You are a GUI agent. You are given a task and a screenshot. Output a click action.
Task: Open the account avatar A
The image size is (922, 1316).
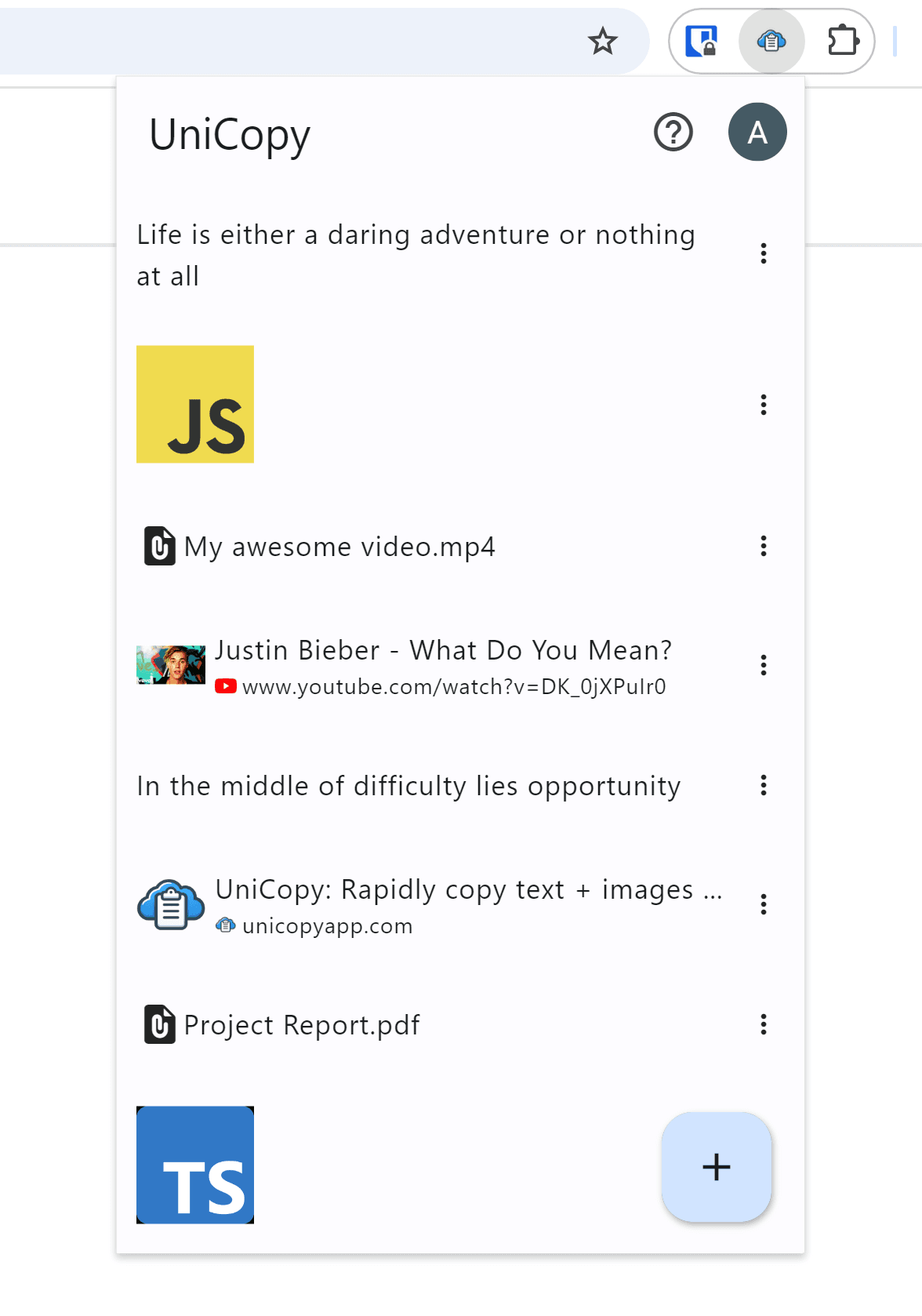pos(757,132)
